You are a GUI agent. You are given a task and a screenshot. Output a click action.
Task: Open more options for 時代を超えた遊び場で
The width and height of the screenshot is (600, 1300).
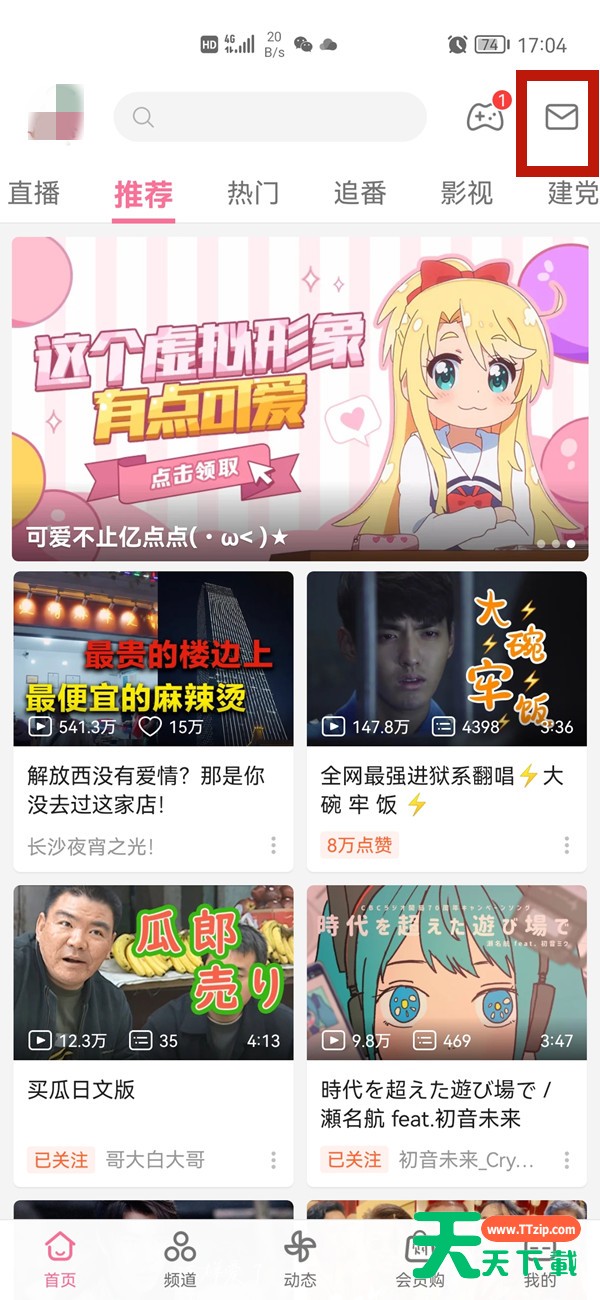point(566,1160)
